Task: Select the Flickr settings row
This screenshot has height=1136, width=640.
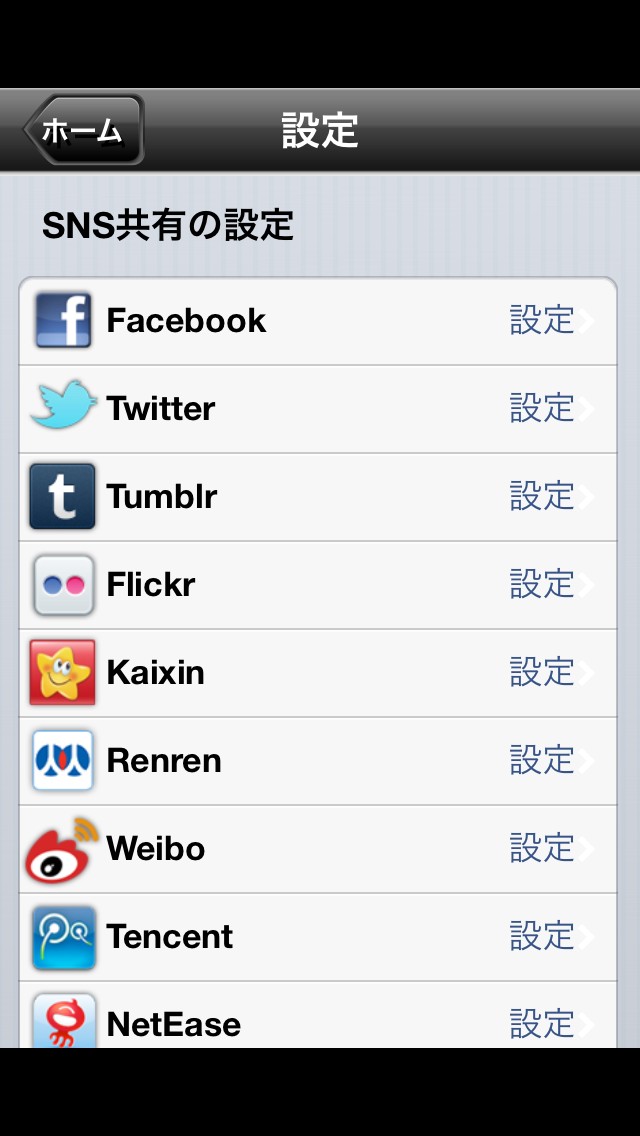Action: (318, 585)
